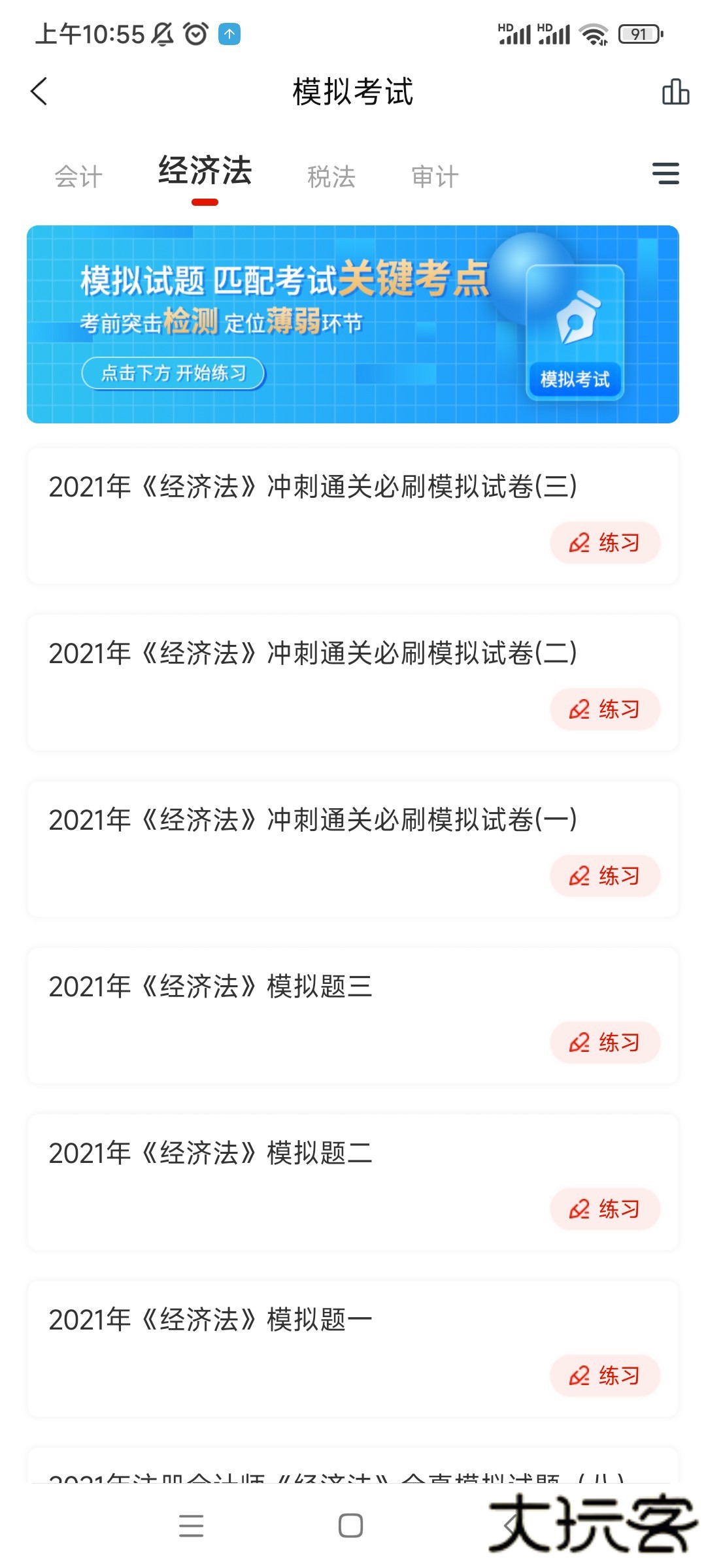
Task: Practice the 《经济法》模拟题一 paper
Action: 605,1376
